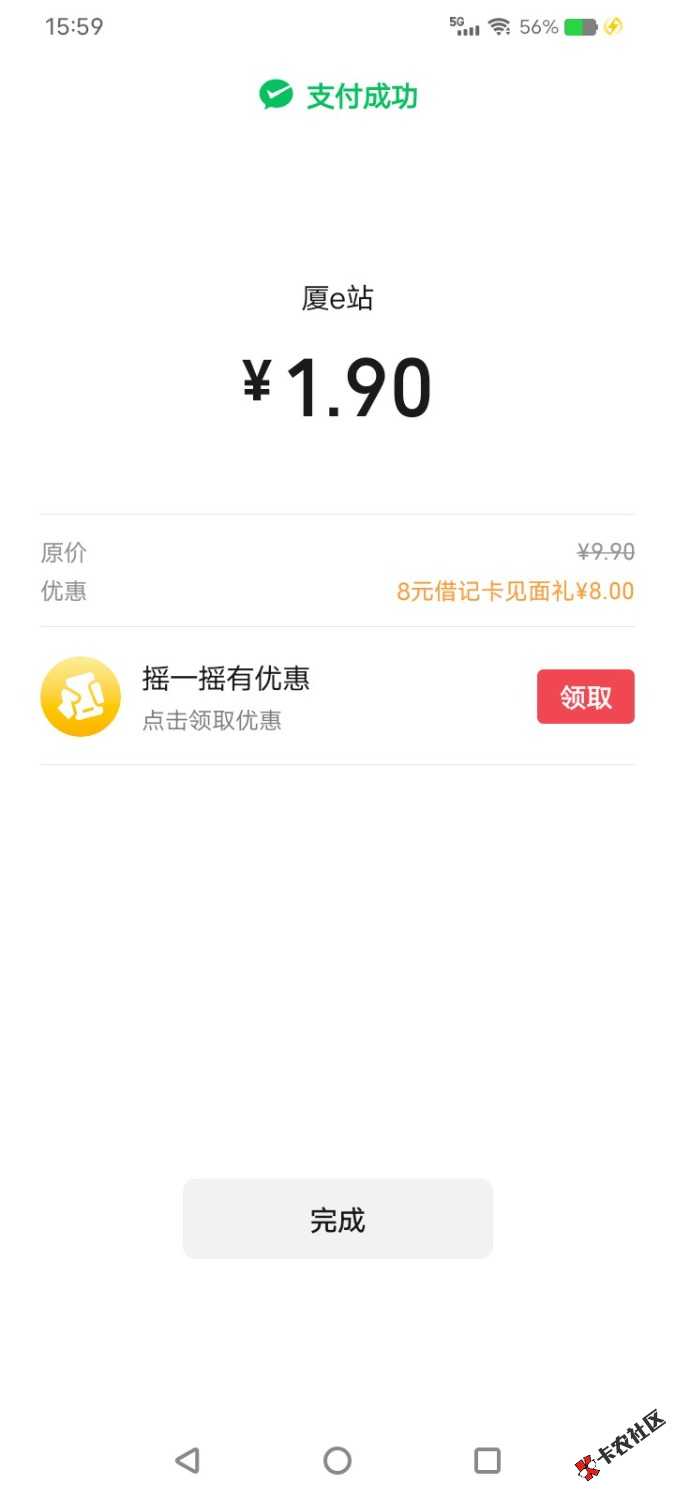Go back with the system back button
675x1500 pixels.
pos(187,1460)
